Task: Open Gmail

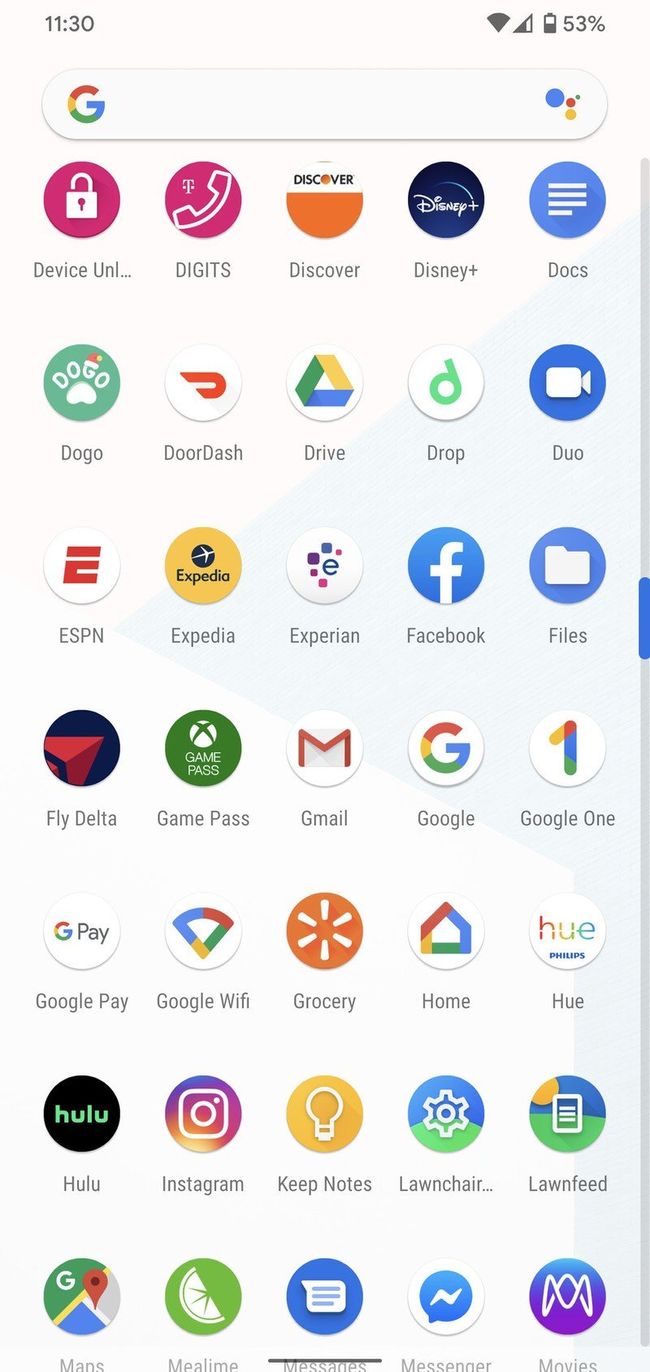Action: click(x=324, y=749)
